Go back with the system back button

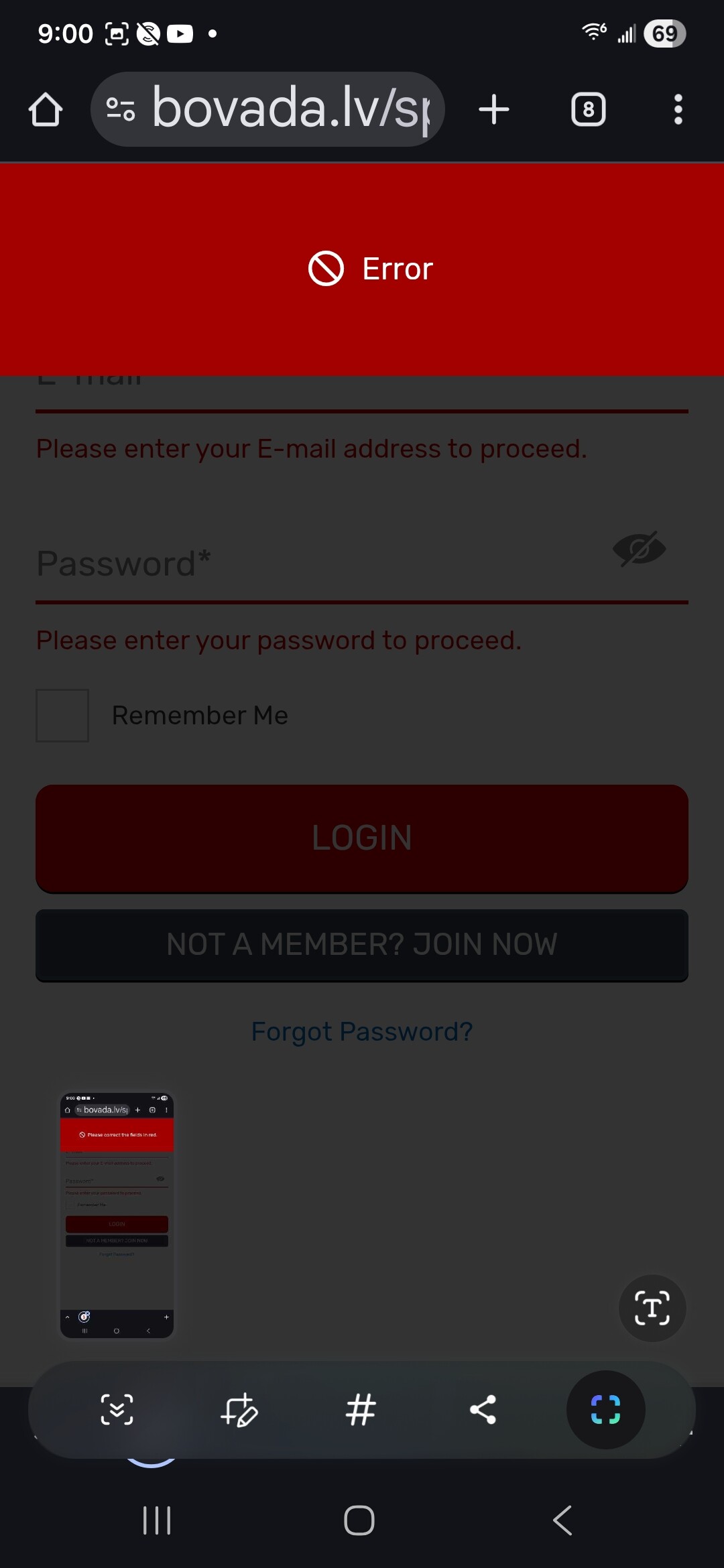563,1520
